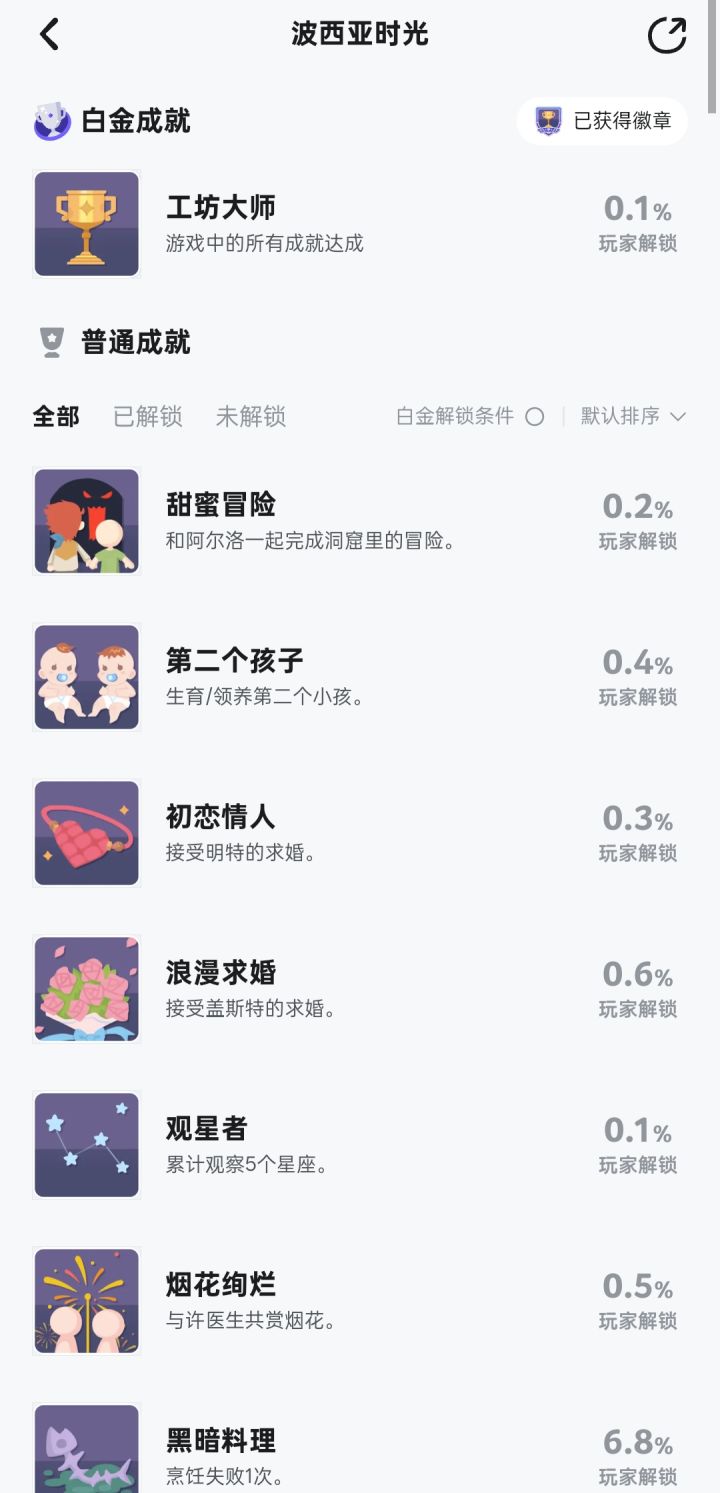Go back from 波西亚时光 achievements
The width and height of the screenshot is (720, 1493).
point(49,35)
